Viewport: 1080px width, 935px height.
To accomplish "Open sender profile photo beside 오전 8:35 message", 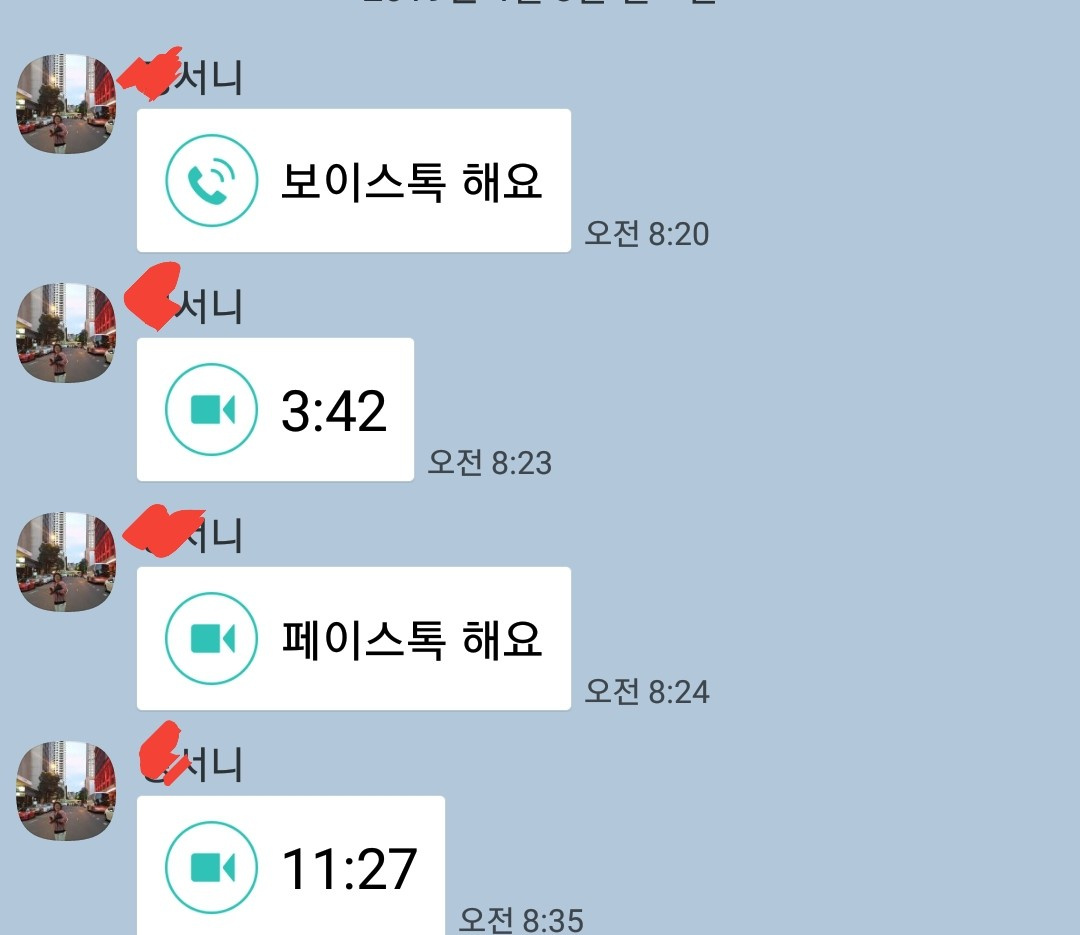I will (66, 791).
